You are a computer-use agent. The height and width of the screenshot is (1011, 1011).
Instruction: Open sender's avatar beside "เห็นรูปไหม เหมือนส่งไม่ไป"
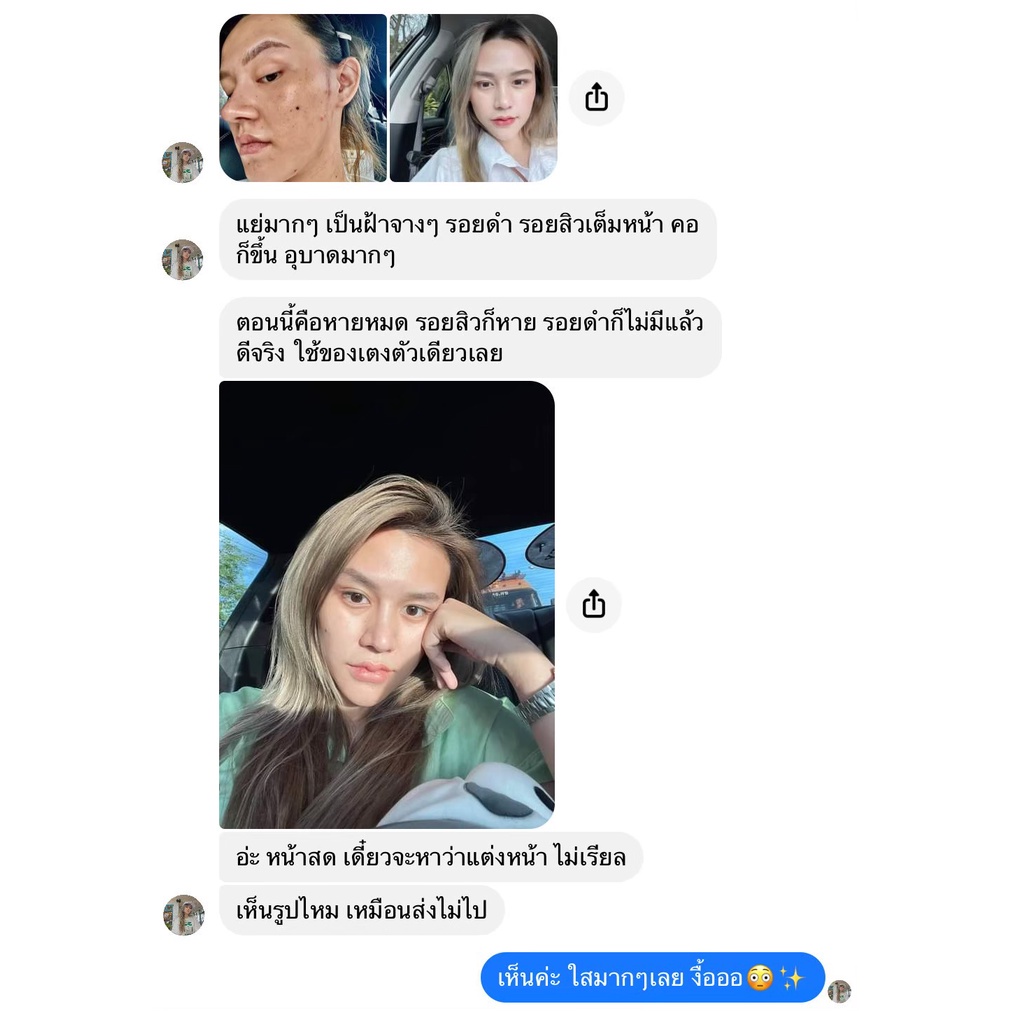(183, 914)
